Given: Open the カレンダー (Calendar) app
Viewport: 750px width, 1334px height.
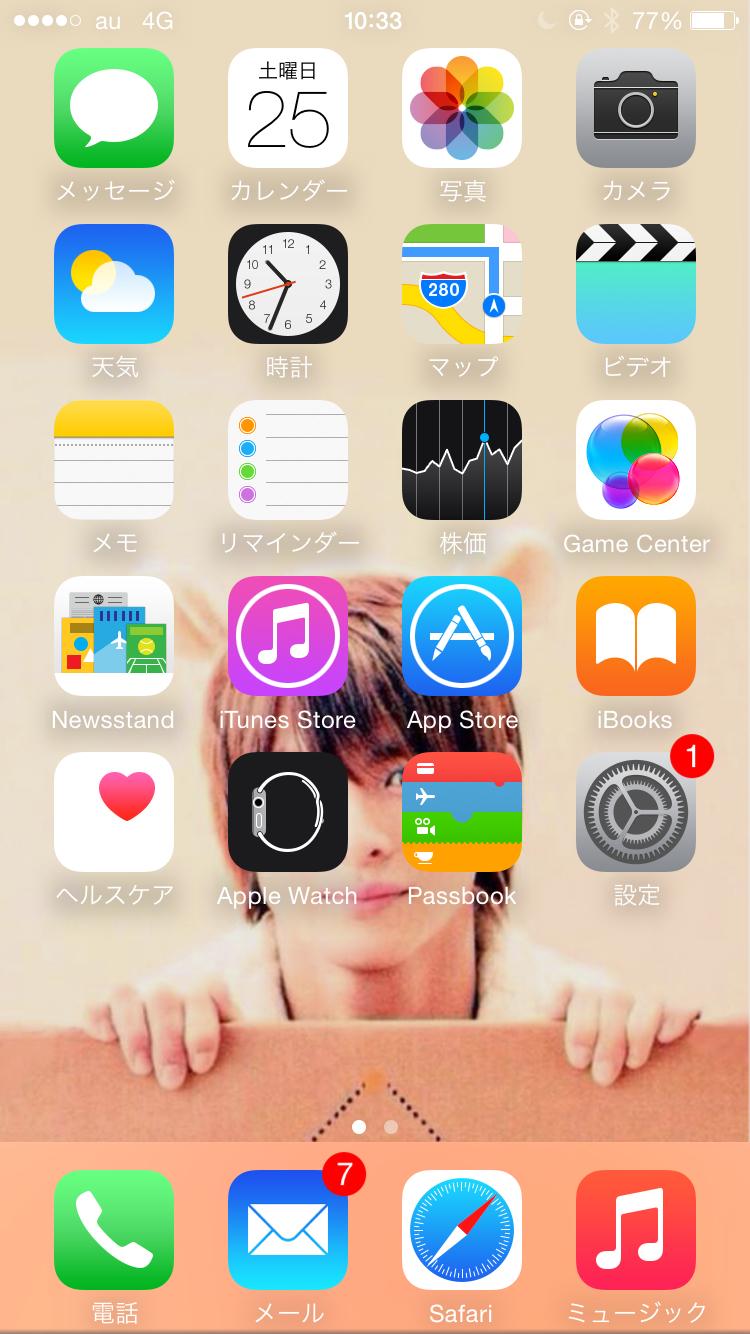Looking at the screenshot, I should [x=288, y=108].
